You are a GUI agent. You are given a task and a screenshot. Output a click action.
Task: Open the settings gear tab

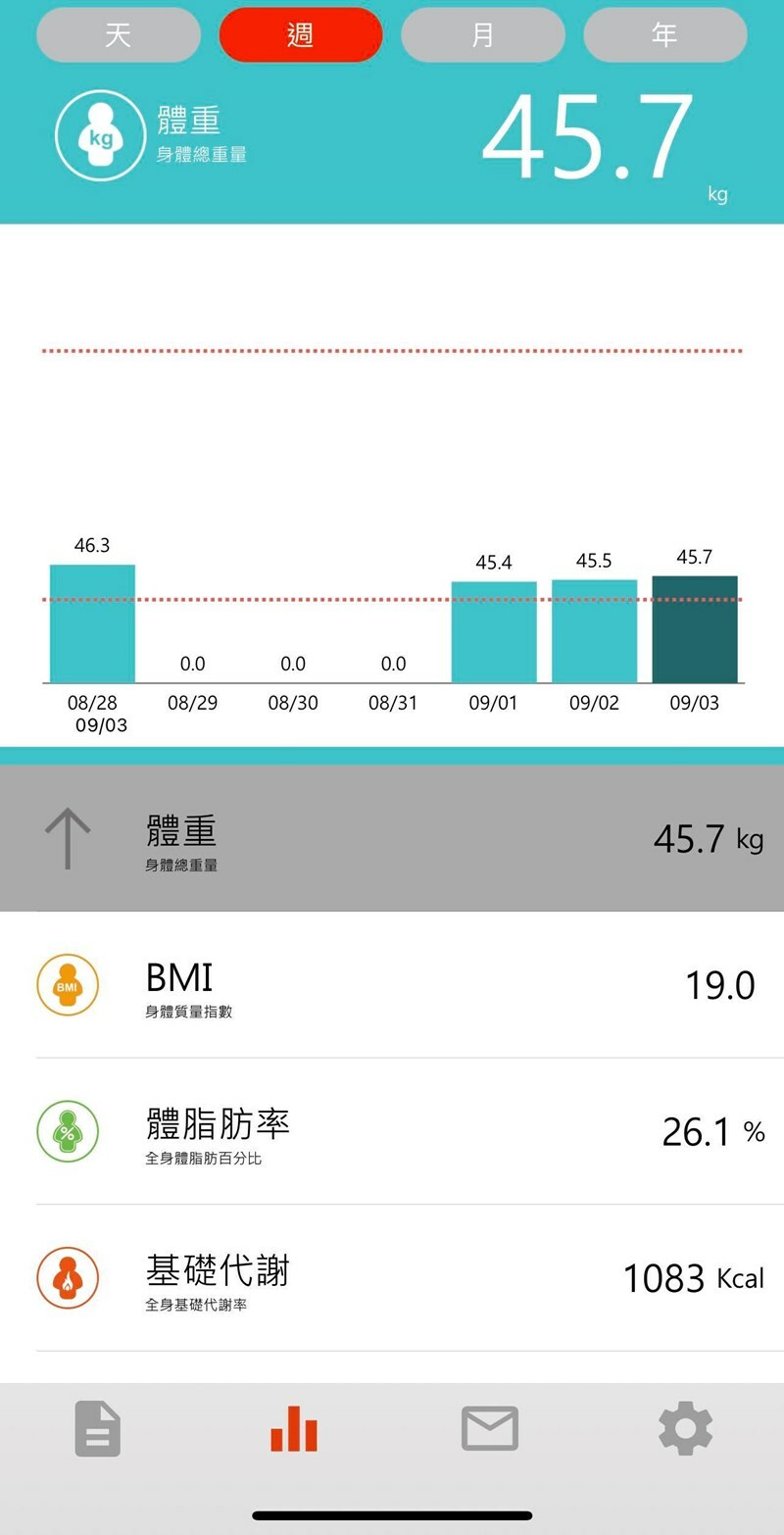(x=685, y=1429)
